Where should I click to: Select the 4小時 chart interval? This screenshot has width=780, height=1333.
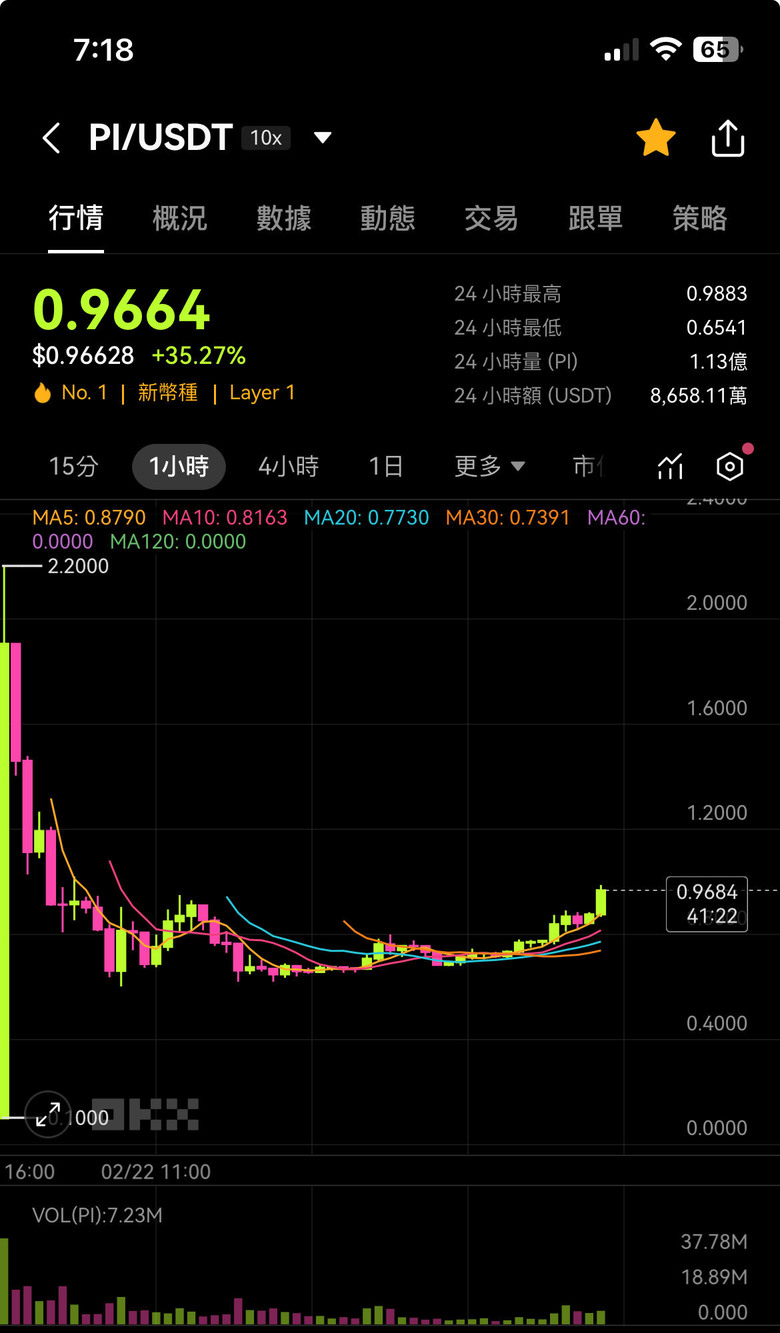coord(288,466)
